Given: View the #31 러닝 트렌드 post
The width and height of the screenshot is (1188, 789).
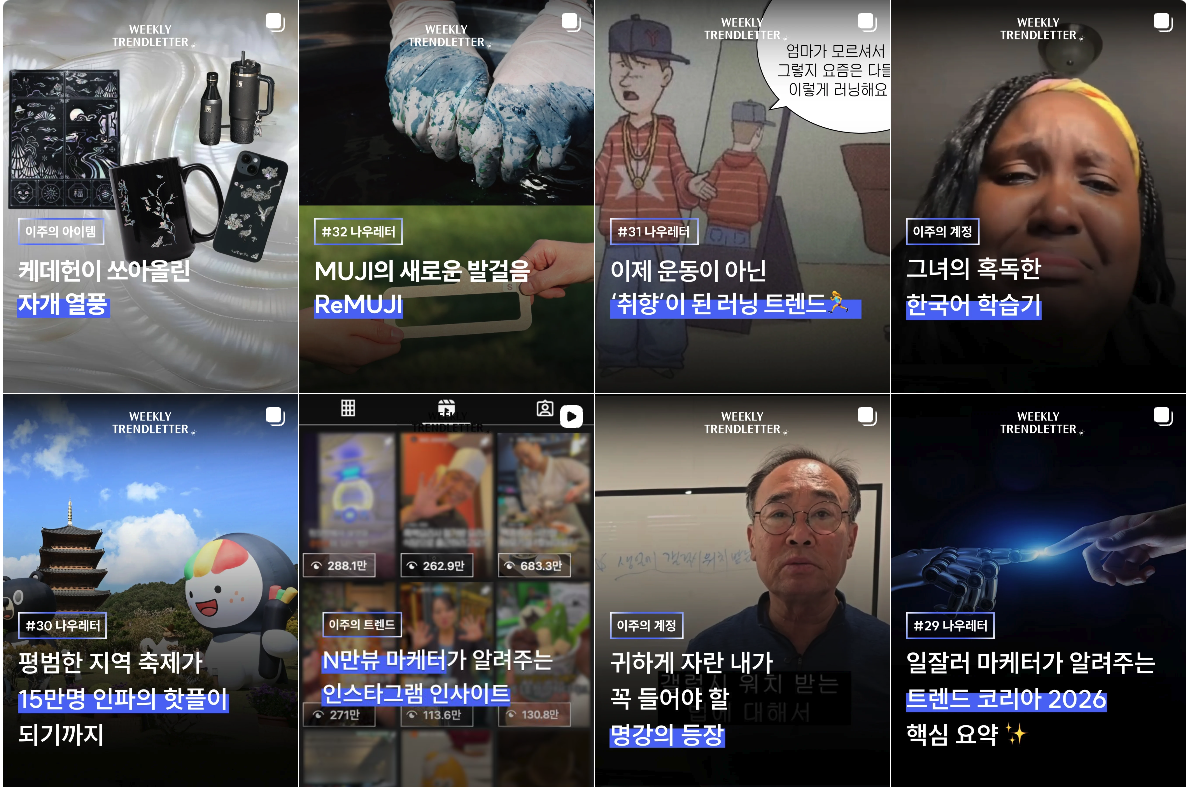Looking at the screenshot, I should coord(742,196).
